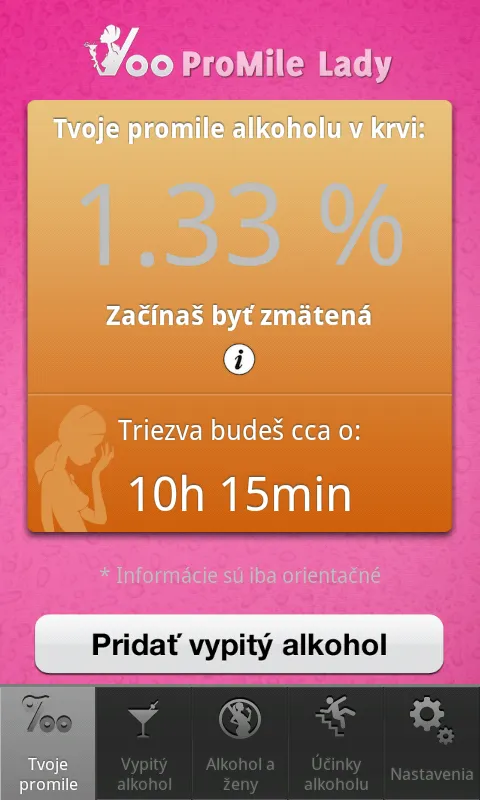Open the Alkohol a ženy tab

[x=240, y=743]
